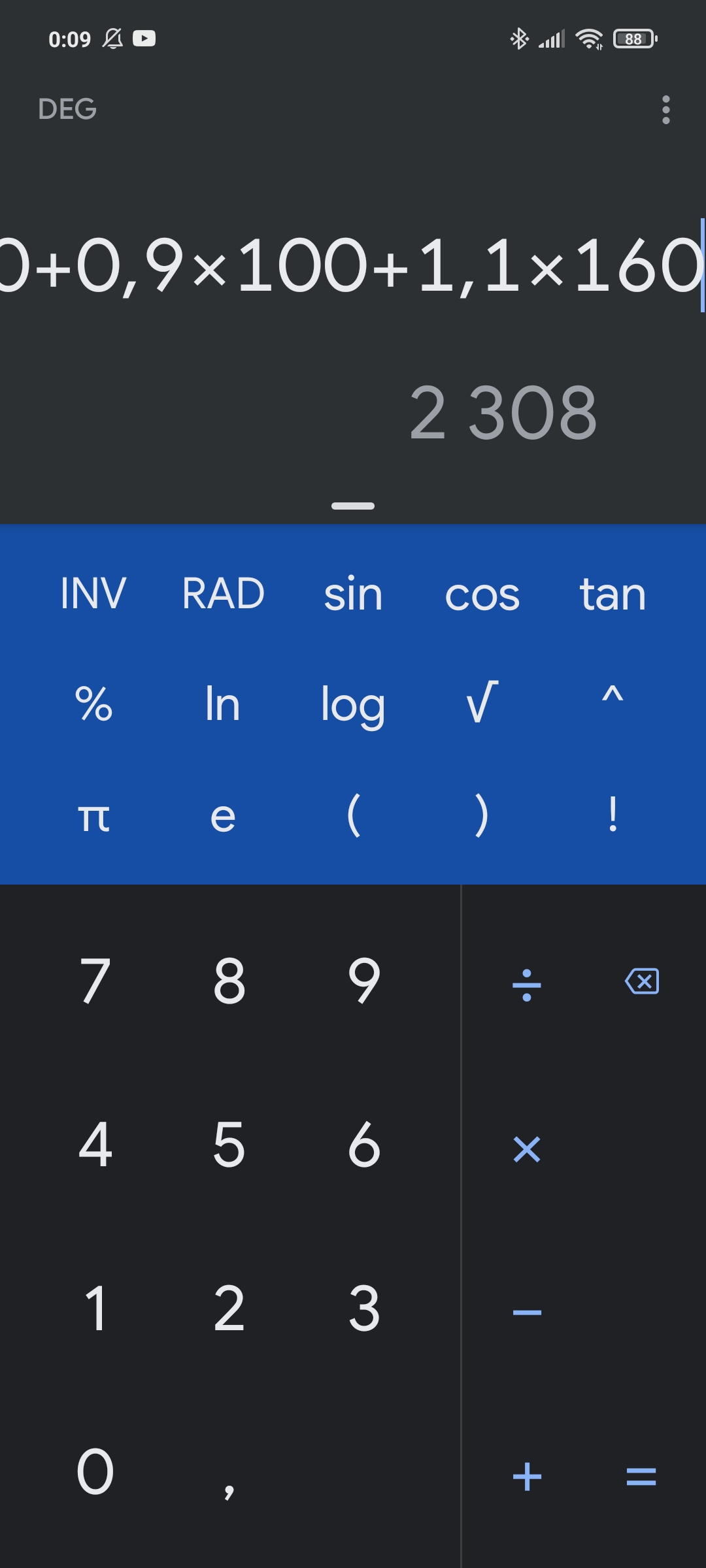Insert the tan function
Screen dimensions: 706x1568
[613, 594]
